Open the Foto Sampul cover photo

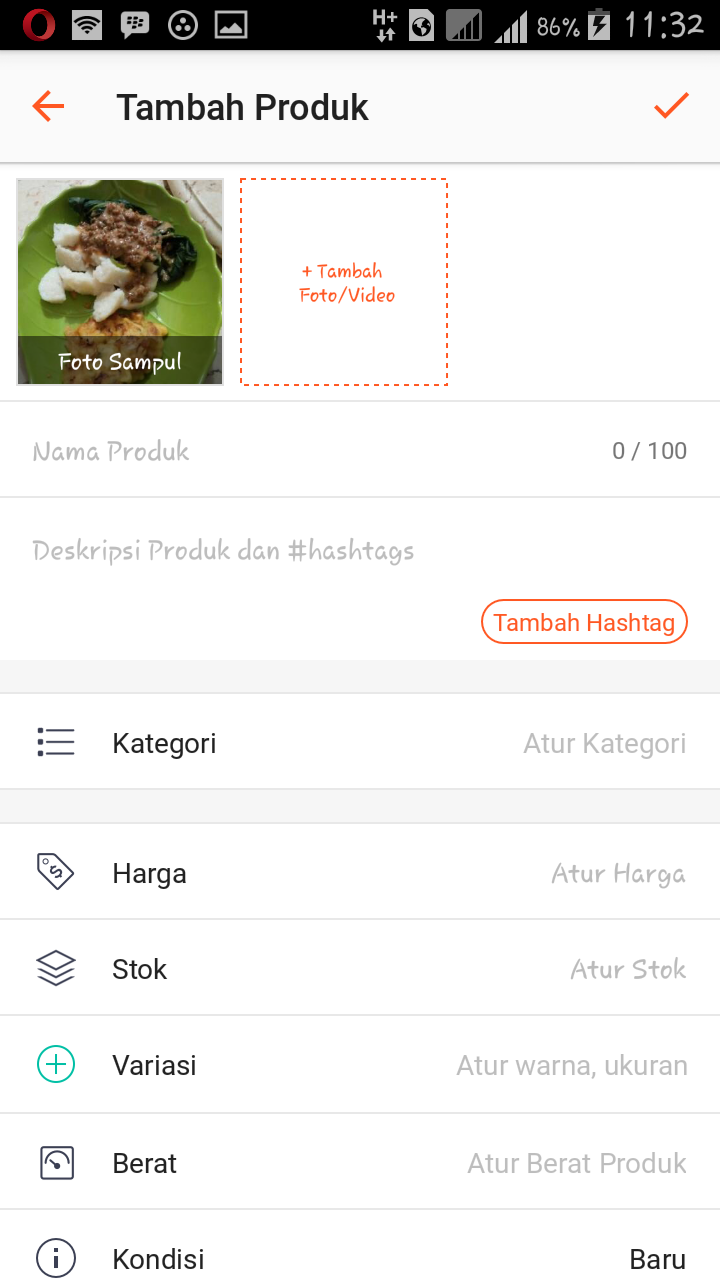120,282
